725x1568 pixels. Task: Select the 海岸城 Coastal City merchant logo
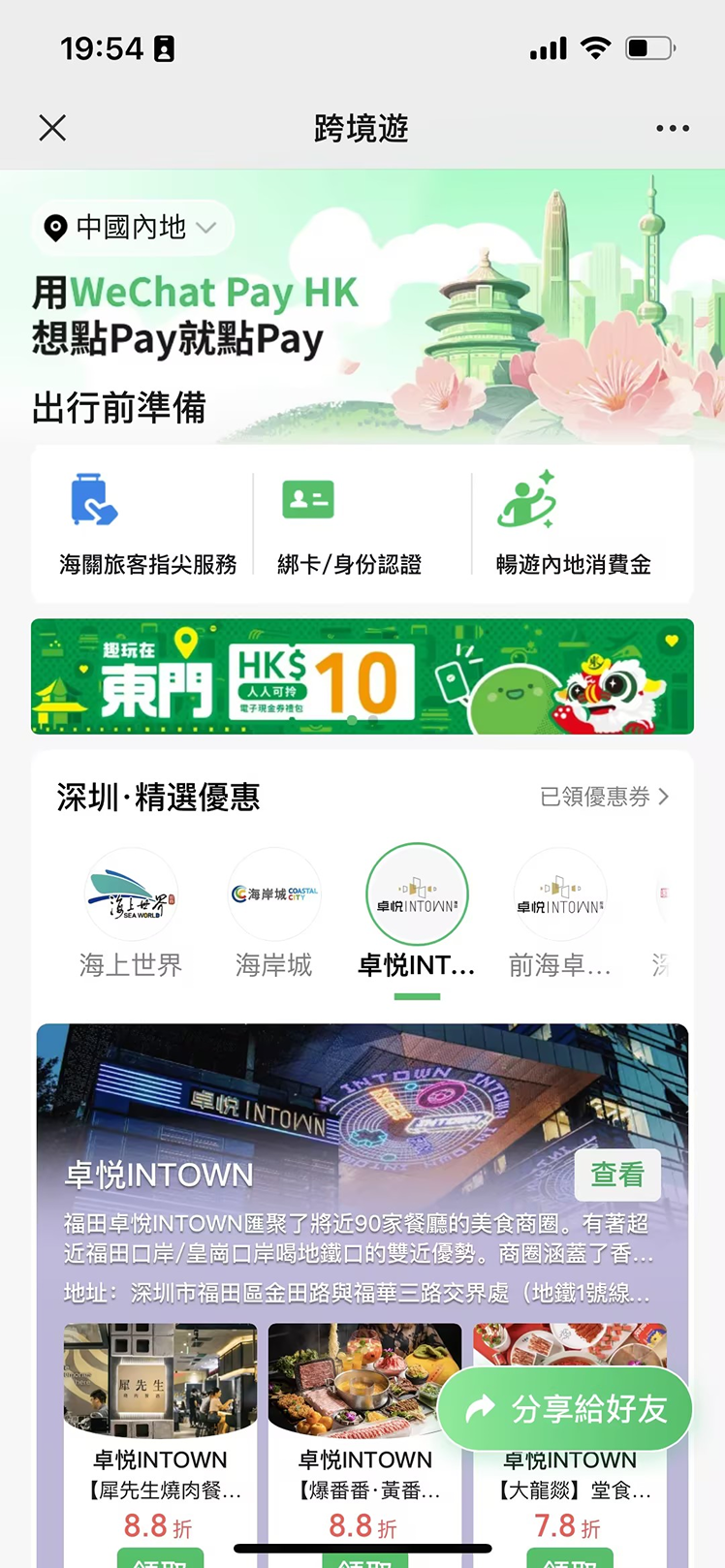point(274,894)
